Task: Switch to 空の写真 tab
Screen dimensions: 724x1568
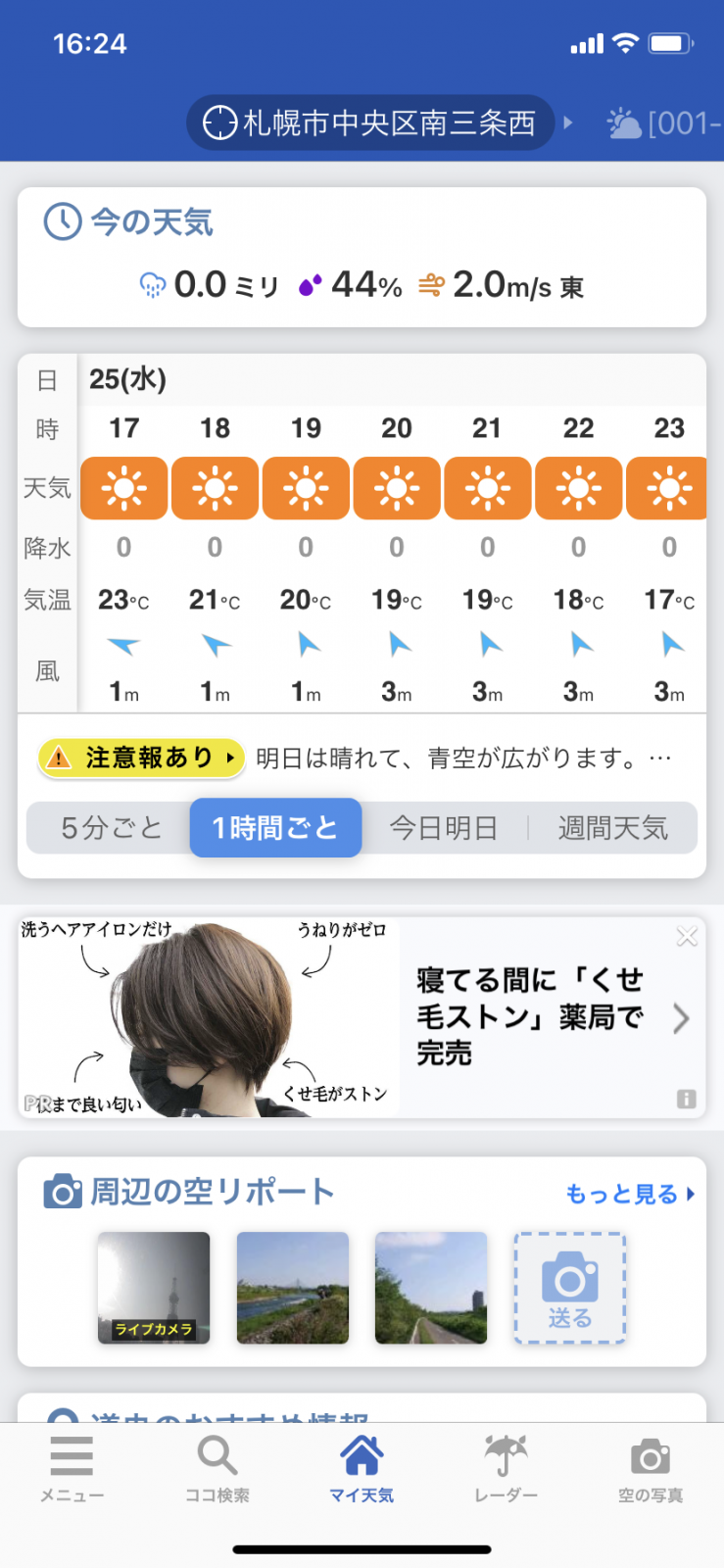Action: coord(651,1468)
